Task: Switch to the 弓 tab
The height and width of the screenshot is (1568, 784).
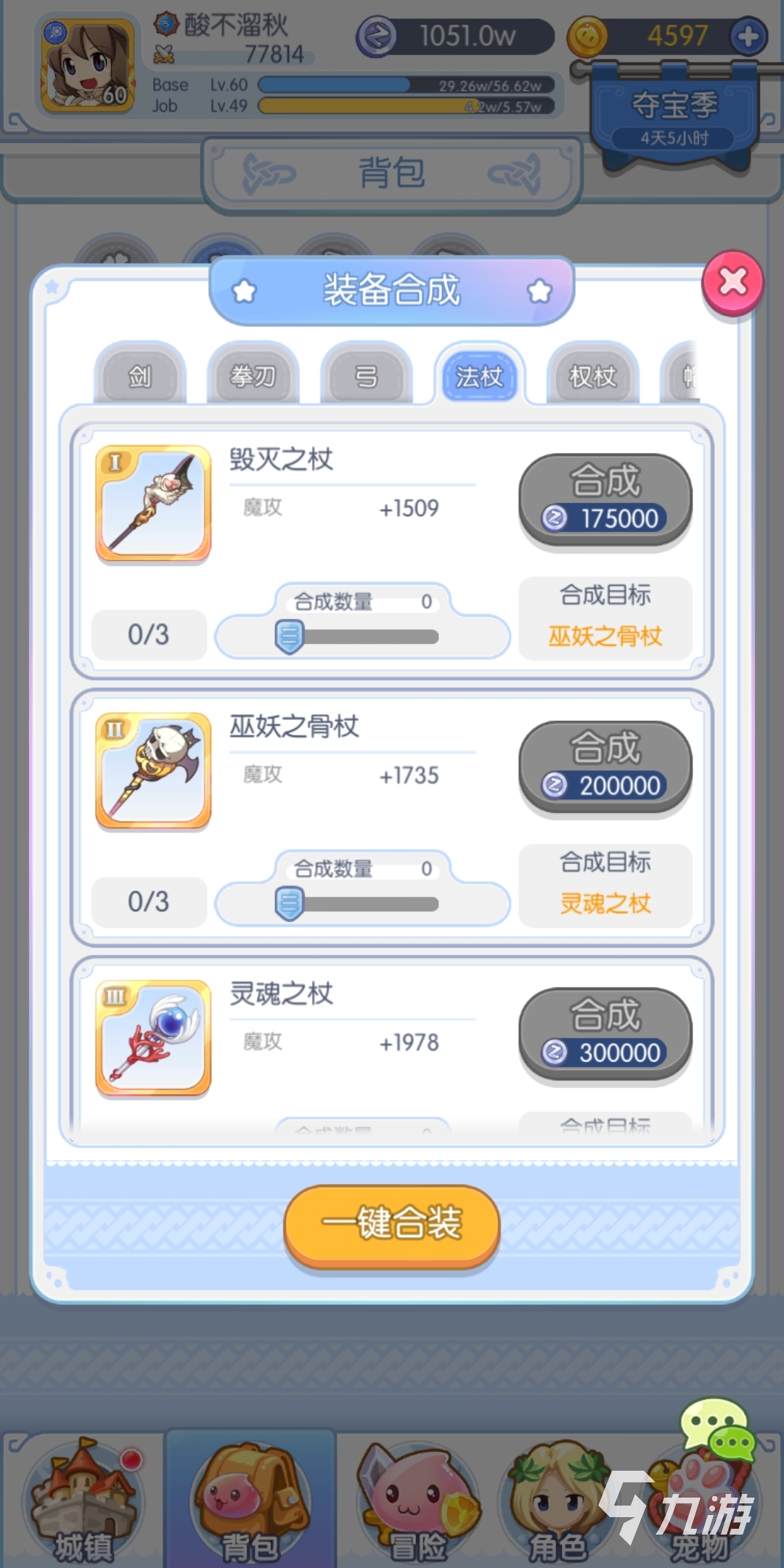Action: (x=366, y=376)
